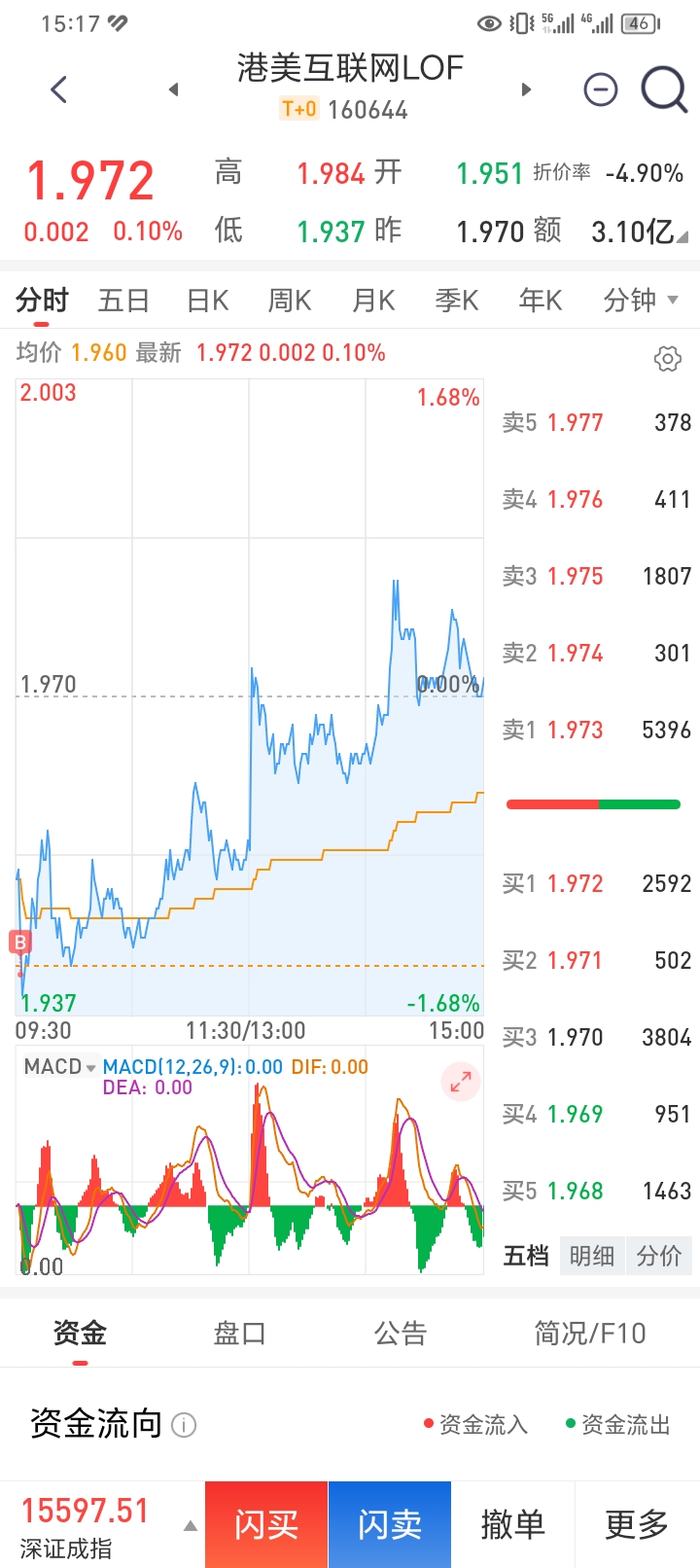700x1568 pixels.
Task: Tap the red 闪买 button
Action: 266,1524
